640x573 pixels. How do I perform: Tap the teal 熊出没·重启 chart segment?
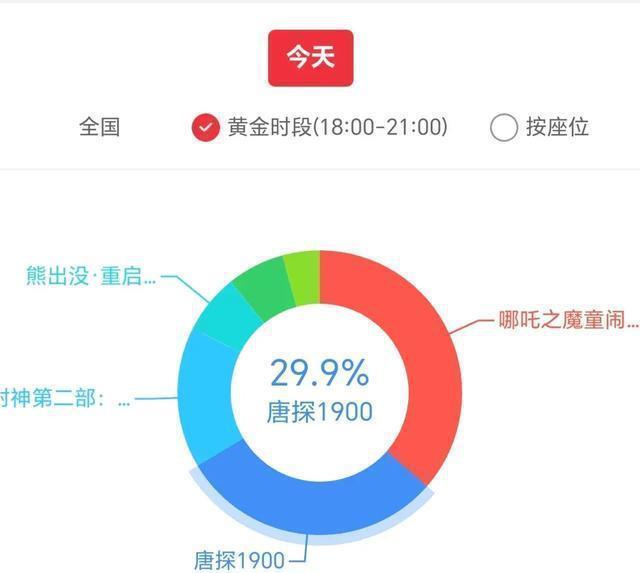click(x=213, y=317)
